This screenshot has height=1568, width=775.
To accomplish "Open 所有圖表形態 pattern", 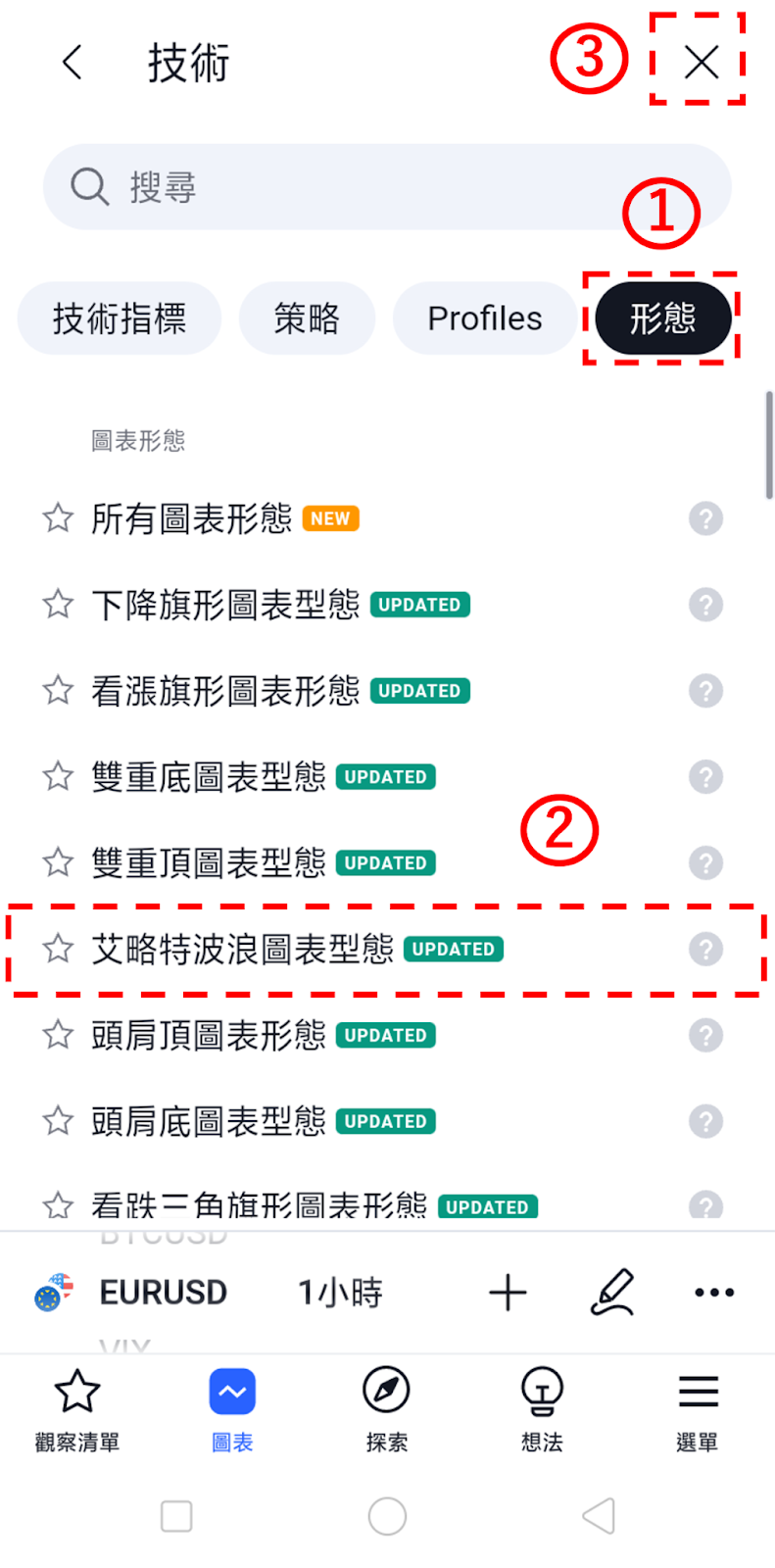I will click(x=192, y=518).
